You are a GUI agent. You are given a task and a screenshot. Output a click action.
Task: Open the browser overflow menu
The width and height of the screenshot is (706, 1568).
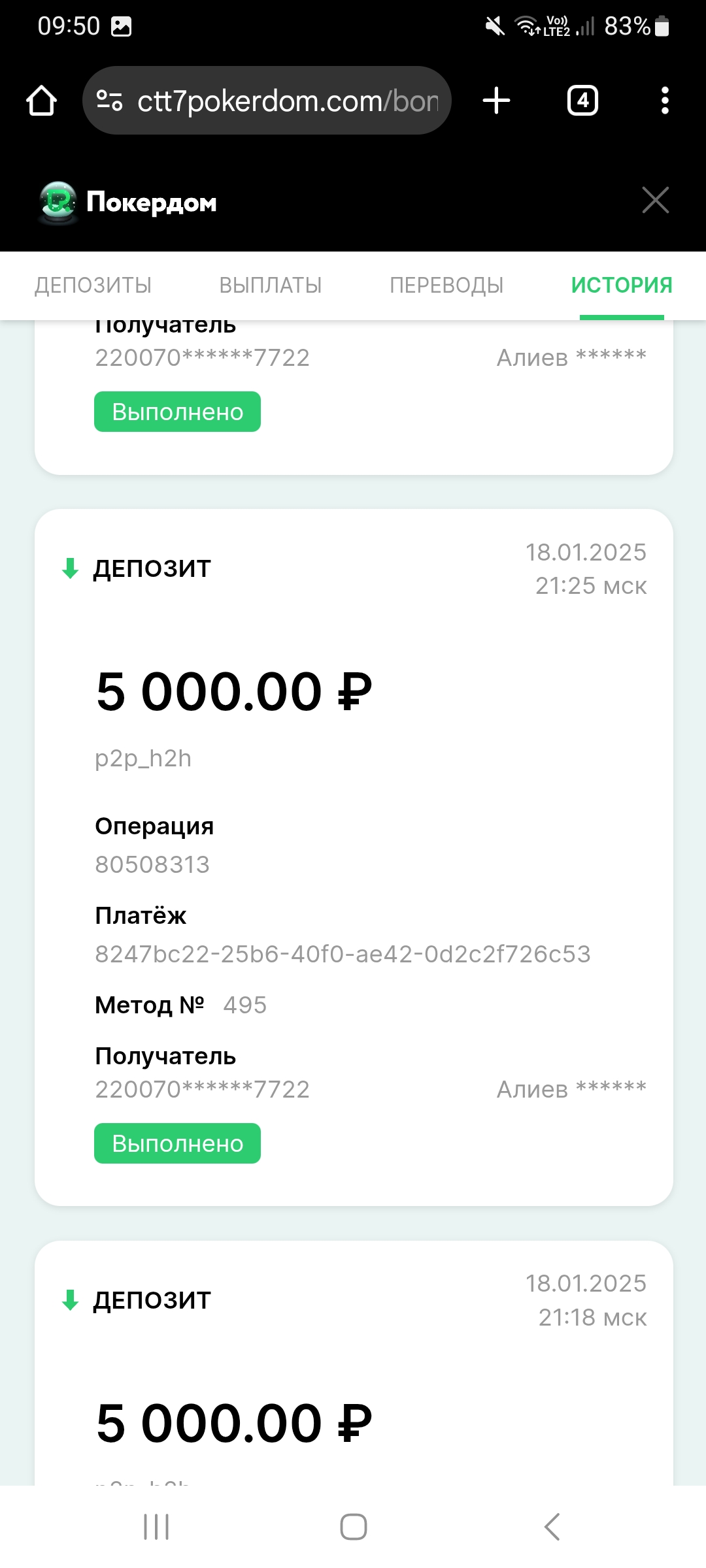point(665,101)
